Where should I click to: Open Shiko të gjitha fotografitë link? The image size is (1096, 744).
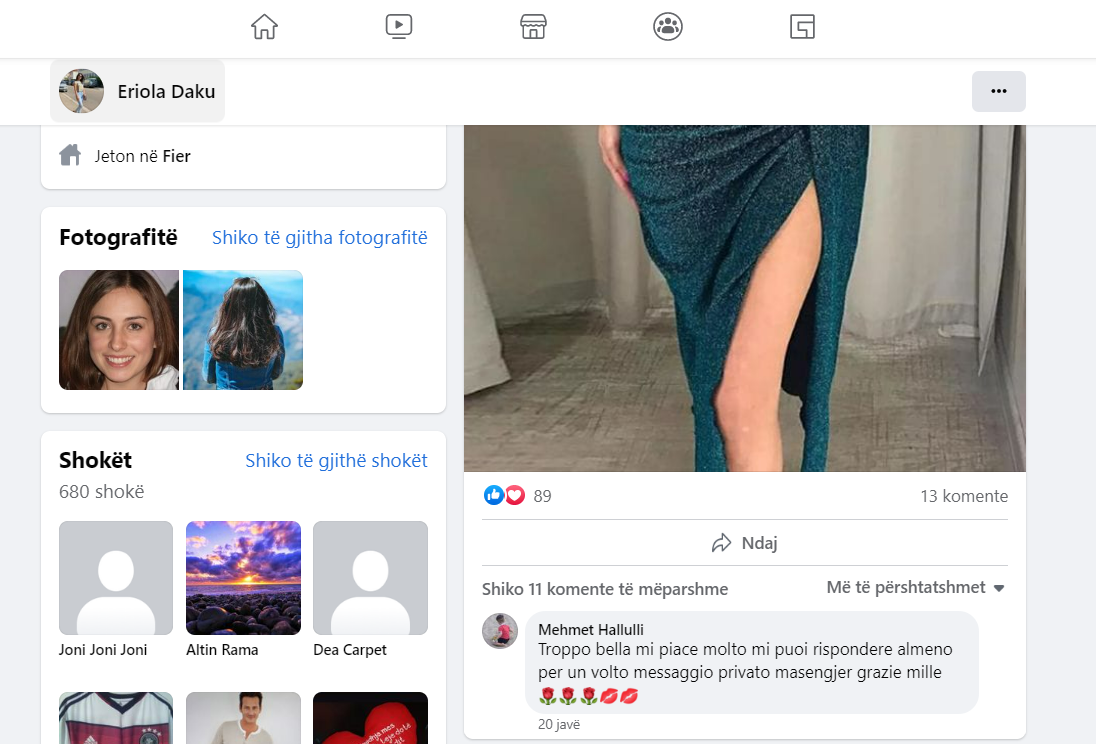319,237
